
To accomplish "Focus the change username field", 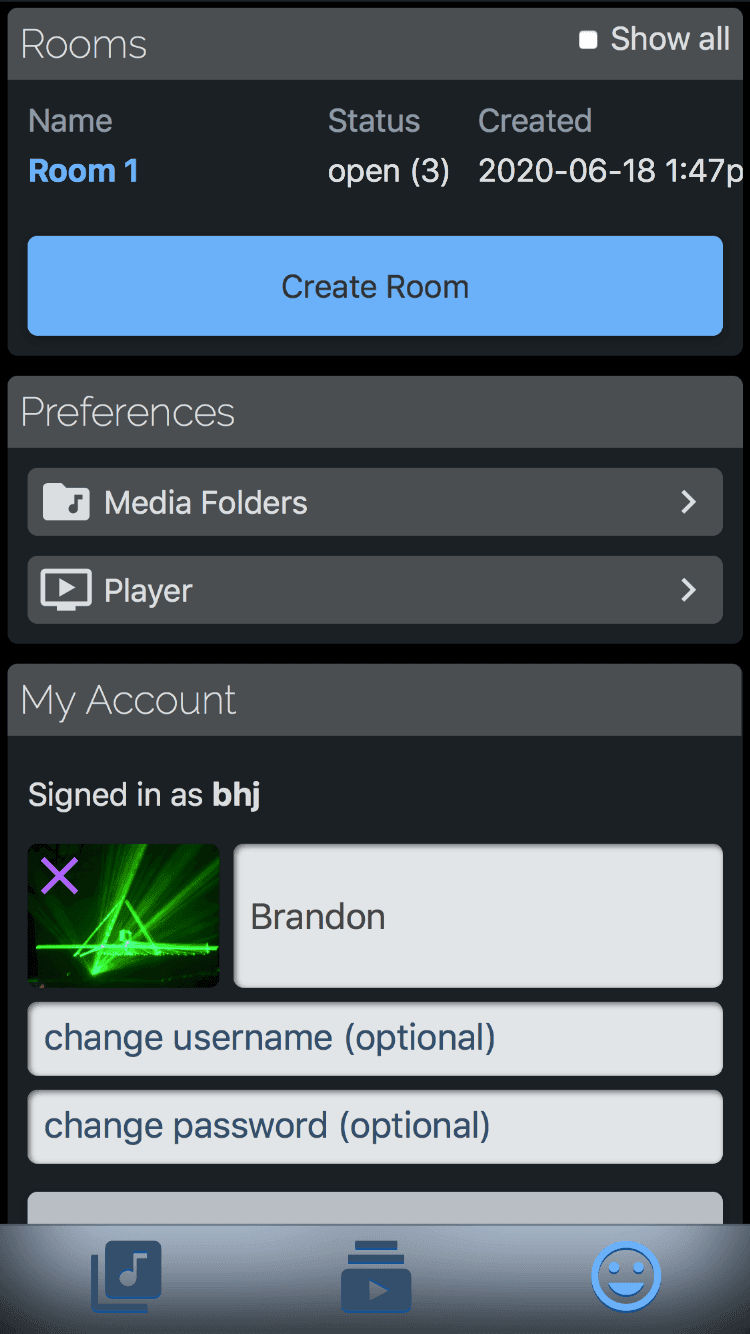I will point(375,1038).
